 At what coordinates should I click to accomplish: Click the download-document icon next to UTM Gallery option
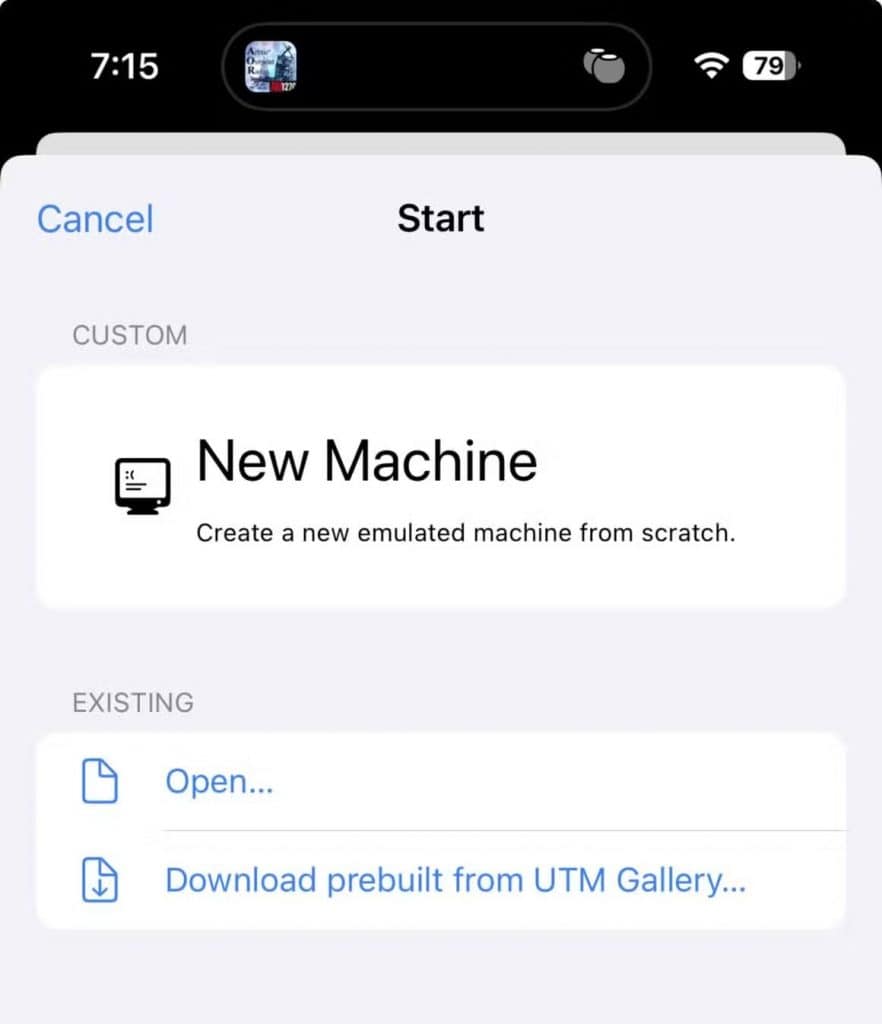pyautogui.click(x=99, y=881)
